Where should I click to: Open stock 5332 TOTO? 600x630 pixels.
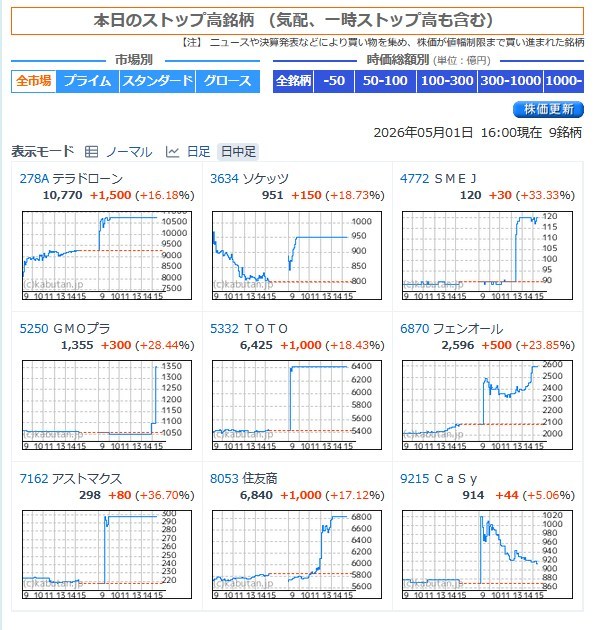pyautogui.click(x=249, y=329)
